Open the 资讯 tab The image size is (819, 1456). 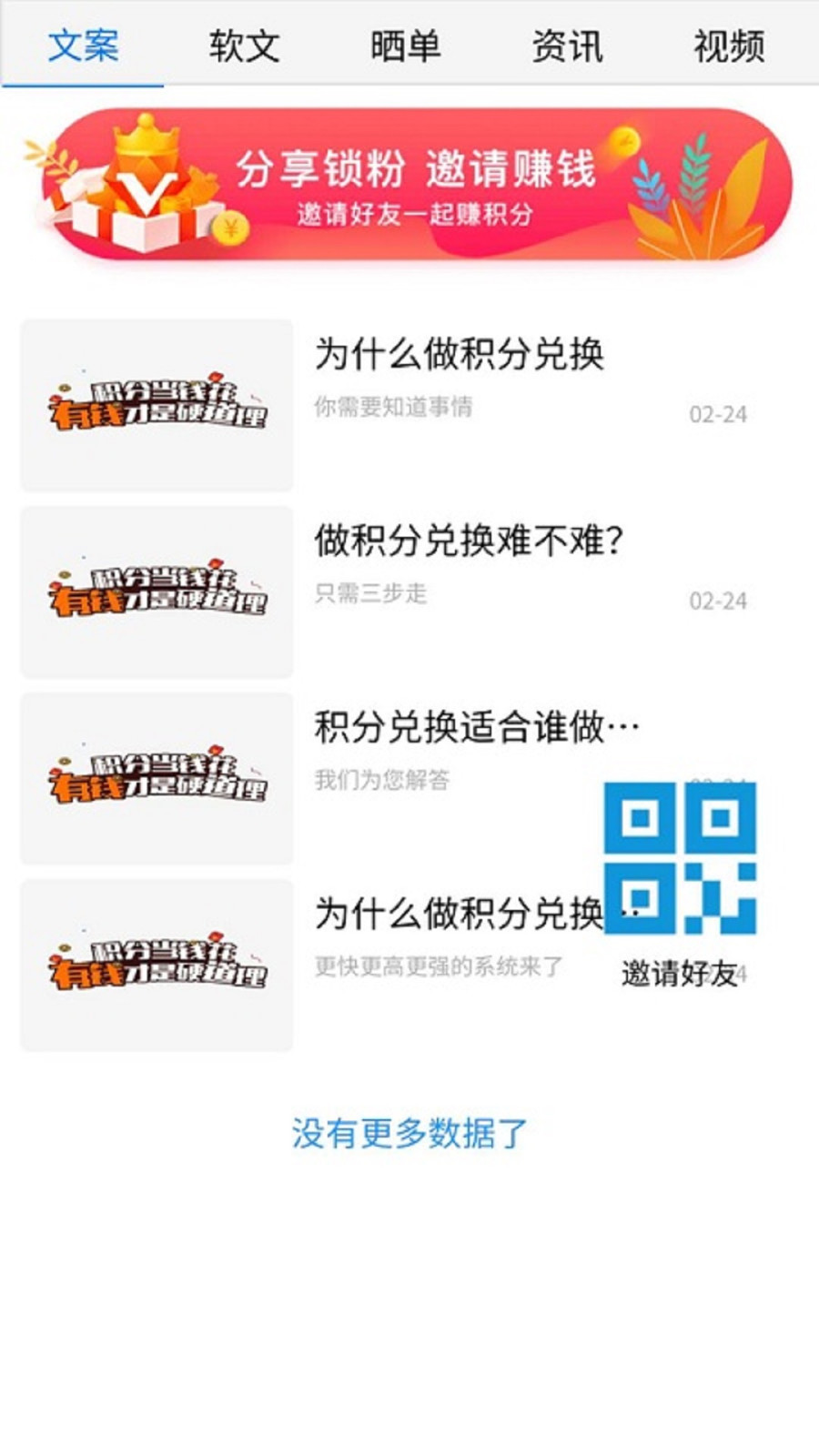coord(567,45)
